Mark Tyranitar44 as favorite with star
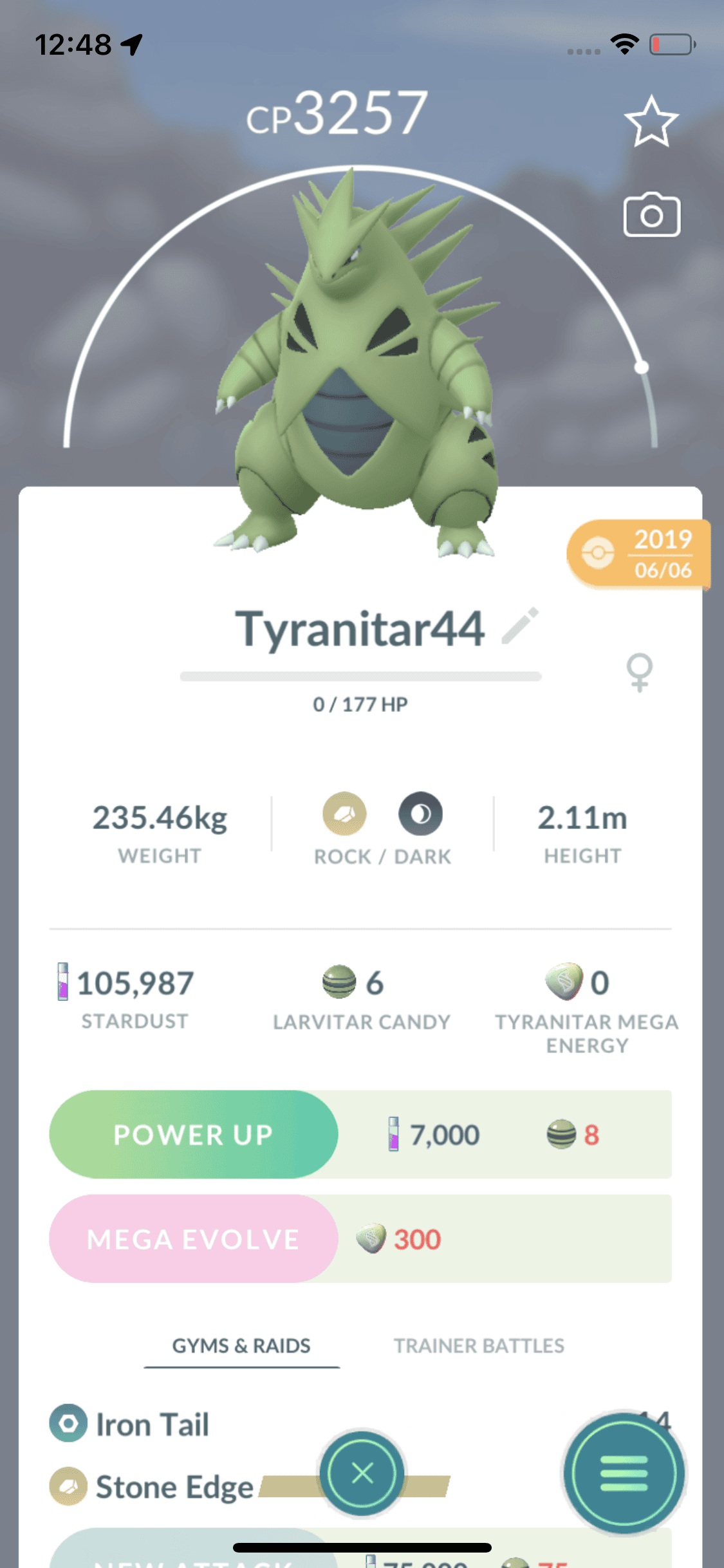The image size is (724, 1568). point(651,122)
